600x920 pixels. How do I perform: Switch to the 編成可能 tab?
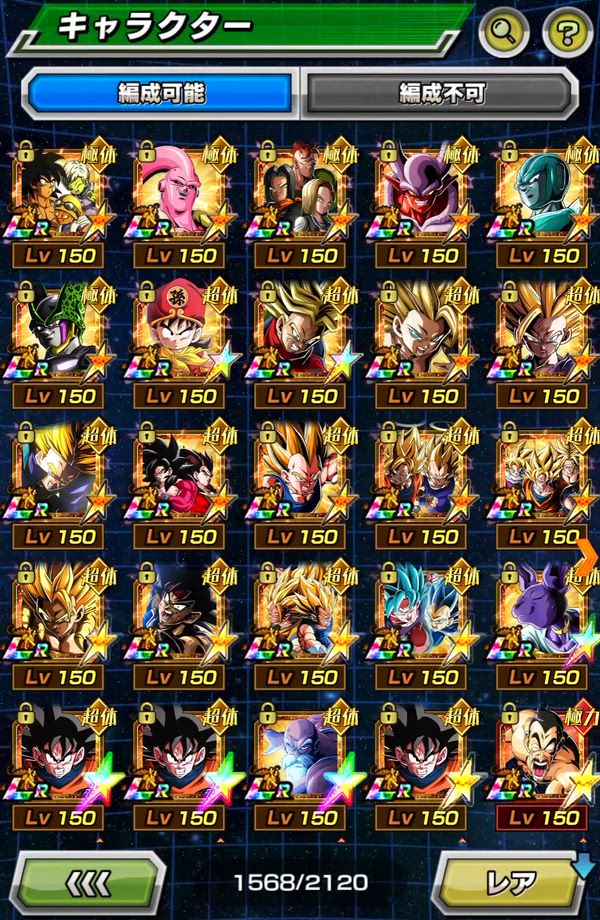162,94
